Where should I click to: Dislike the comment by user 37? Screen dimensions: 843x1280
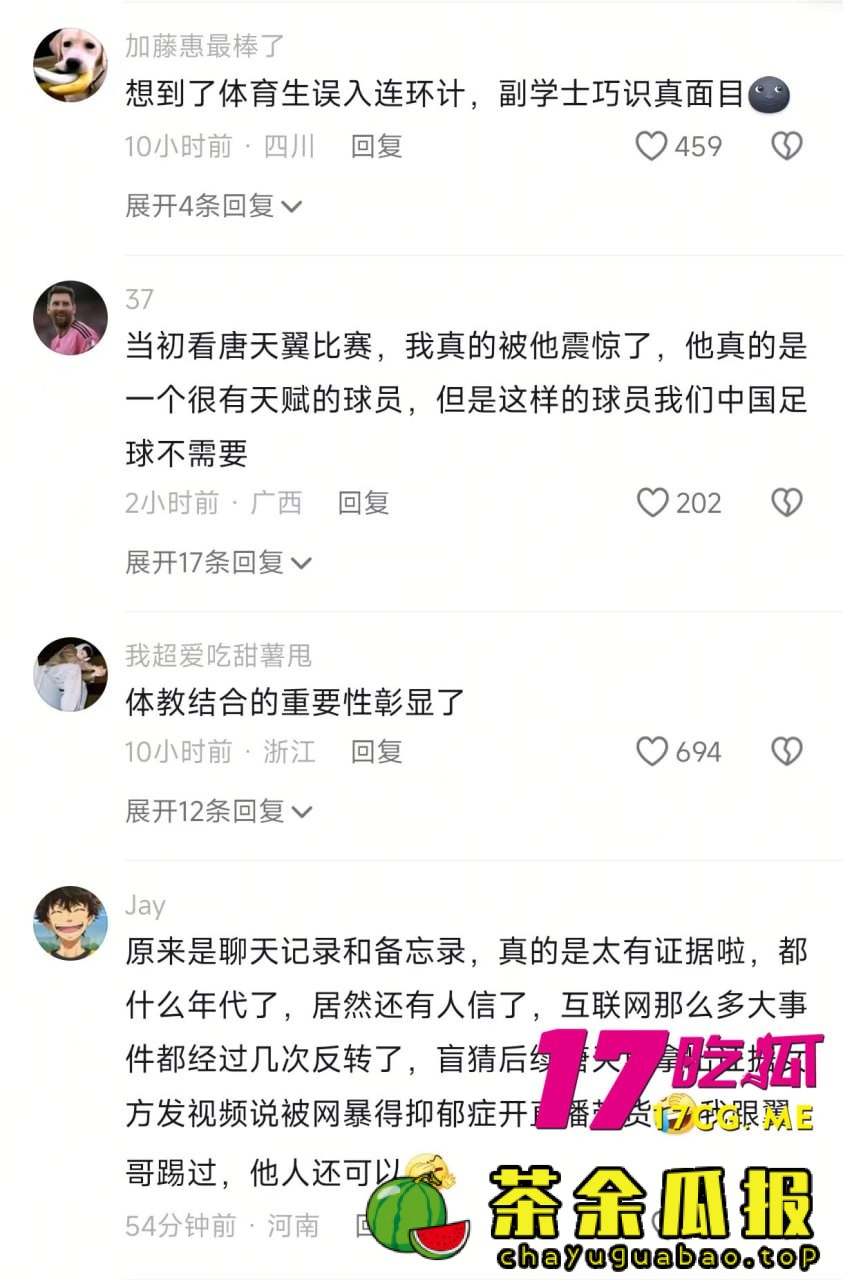coord(787,502)
